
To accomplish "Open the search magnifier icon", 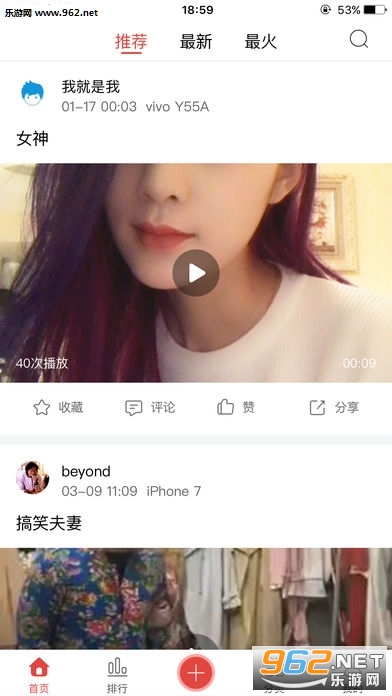I will pos(359,40).
